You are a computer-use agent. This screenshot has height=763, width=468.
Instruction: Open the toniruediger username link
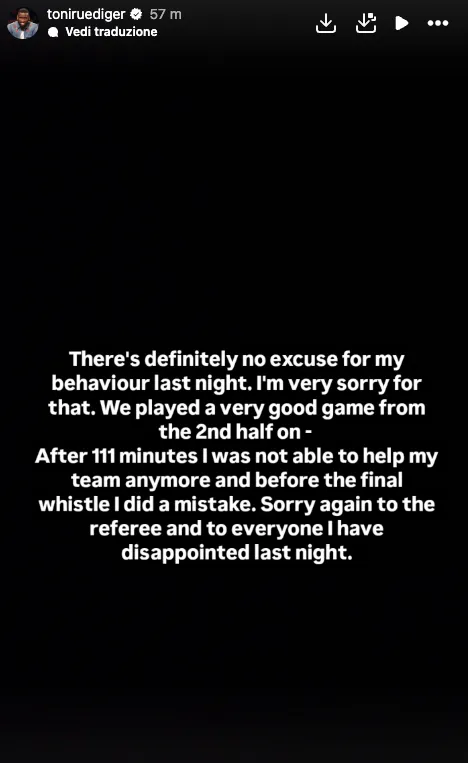click(x=86, y=15)
